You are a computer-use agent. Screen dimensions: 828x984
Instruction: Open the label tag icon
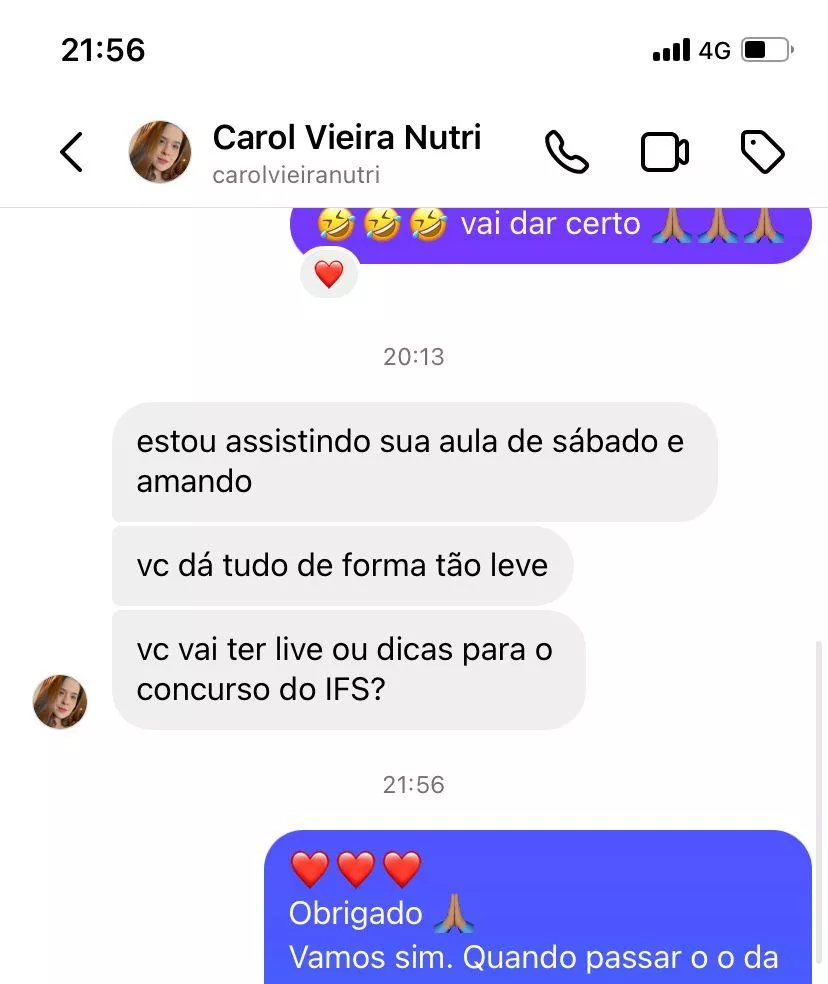pos(762,152)
